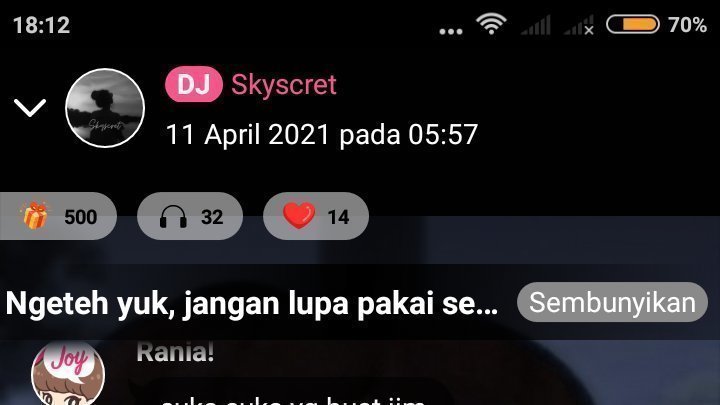Tap the Sembunyikan button
This screenshot has height=405, width=720.
(x=612, y=303)
